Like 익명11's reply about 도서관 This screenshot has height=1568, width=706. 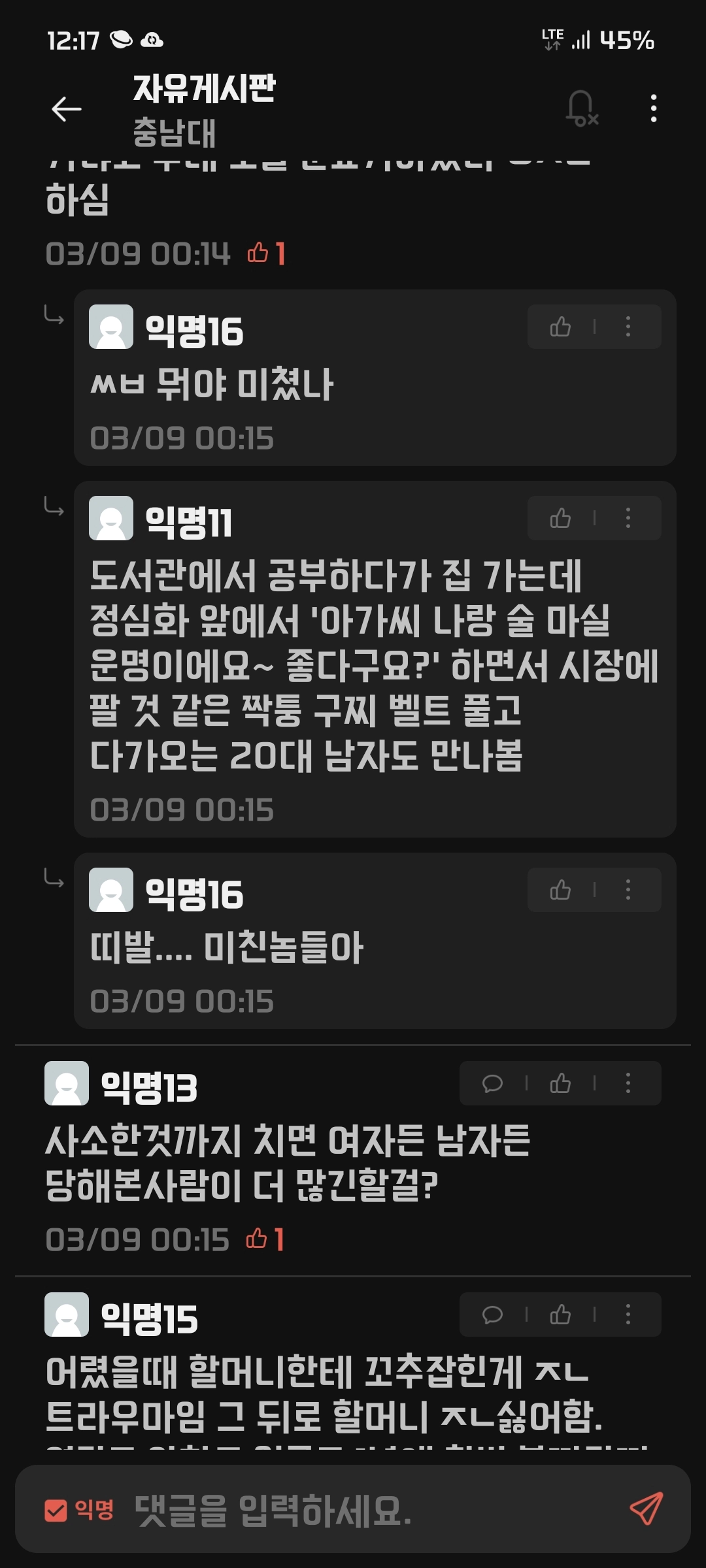pos(560,518)
